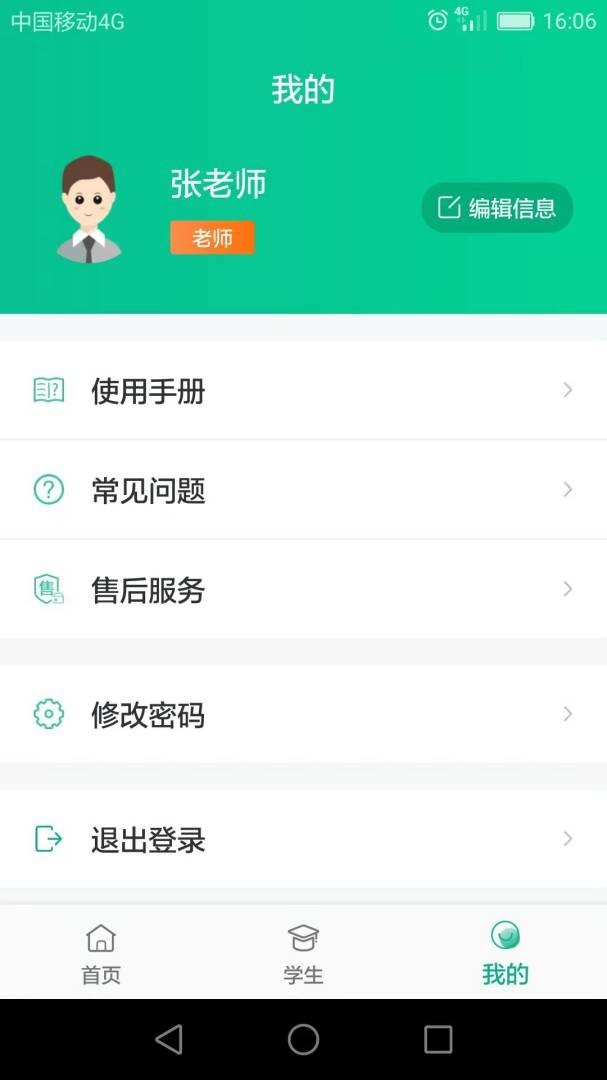The height and width of the screenshot is (1080, 607).
Task: Switch to the 首页 home tab
Action: (x=101, y=954)
